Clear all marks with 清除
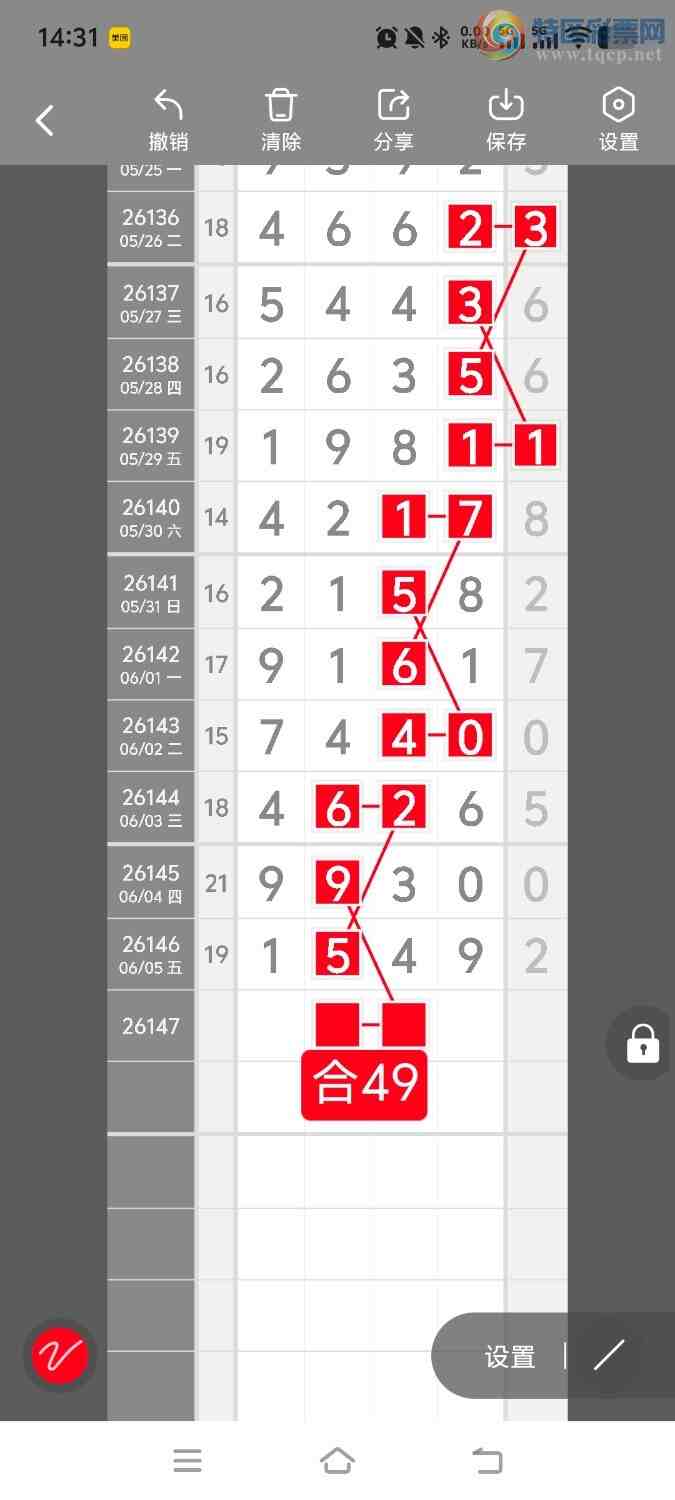The width and height of the screenshot is (675, 1500). (x=281, y=121)
